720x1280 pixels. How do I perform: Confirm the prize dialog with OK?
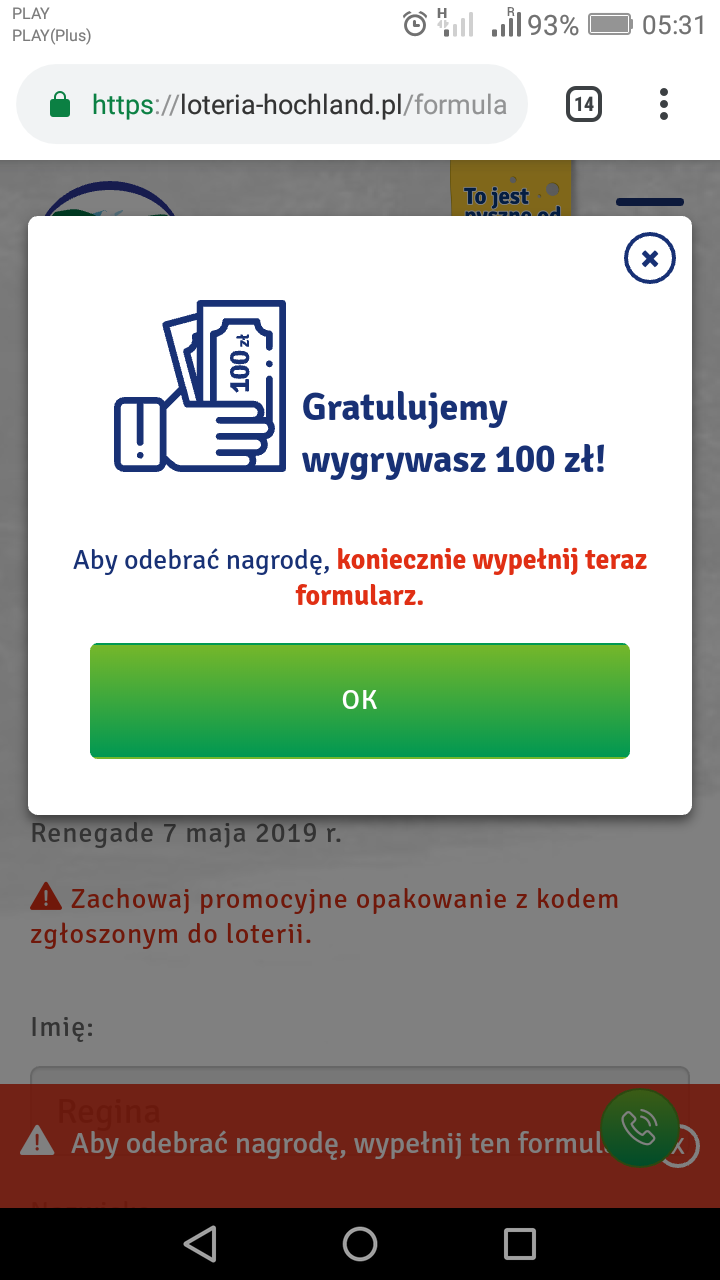click(x=360, y=700)
